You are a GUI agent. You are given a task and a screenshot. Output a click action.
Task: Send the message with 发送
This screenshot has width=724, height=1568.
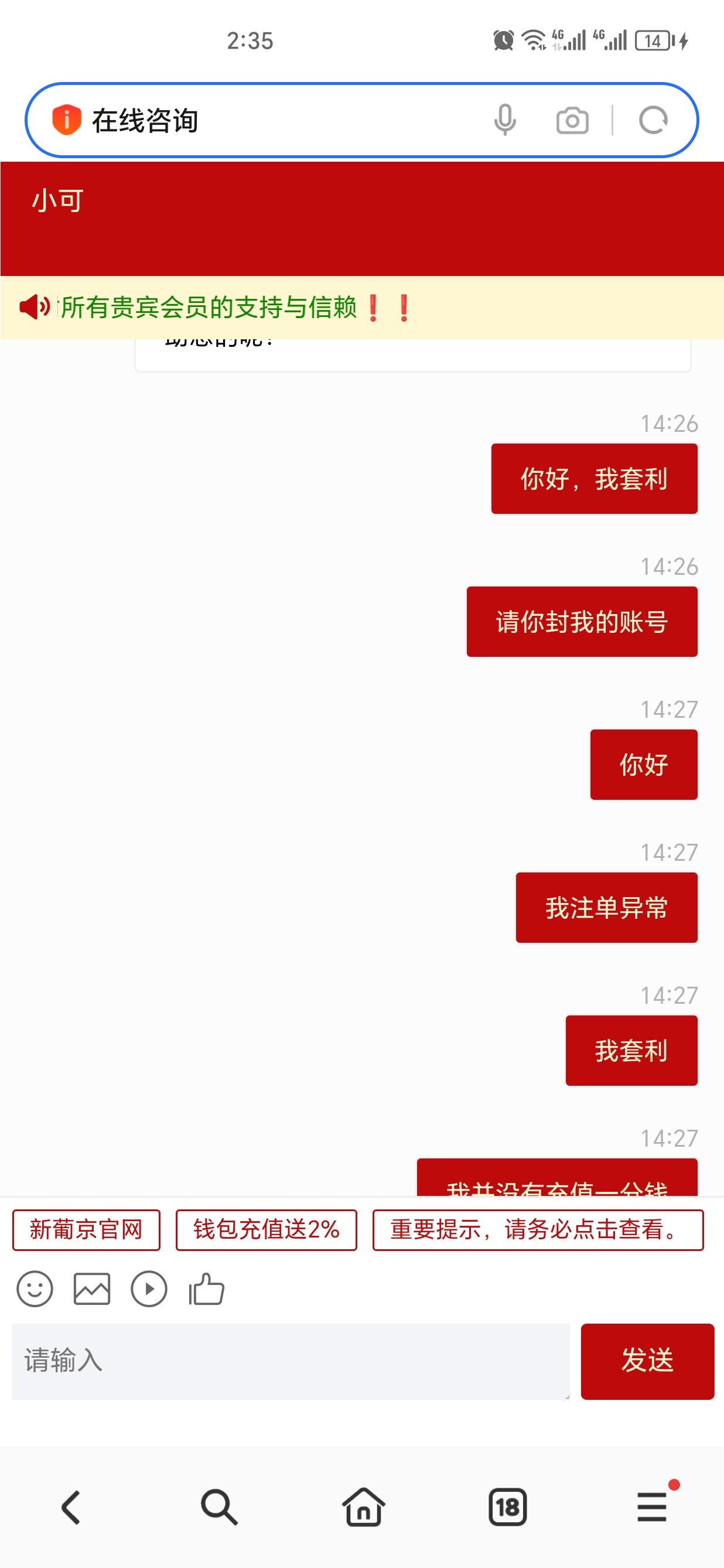pyautogui.click(x=647, y=1361)
